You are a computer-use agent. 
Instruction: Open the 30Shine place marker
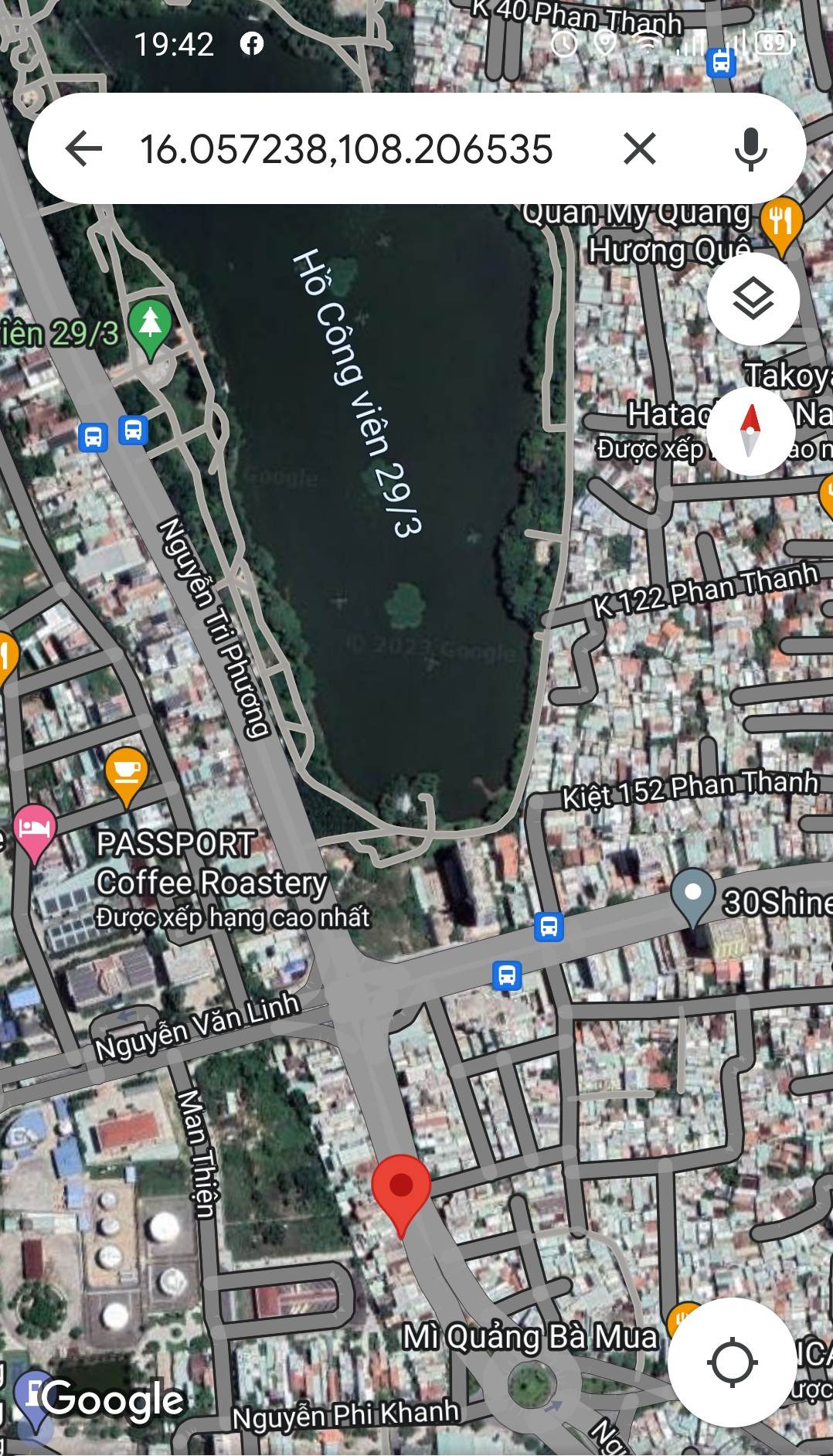[693, 895]
